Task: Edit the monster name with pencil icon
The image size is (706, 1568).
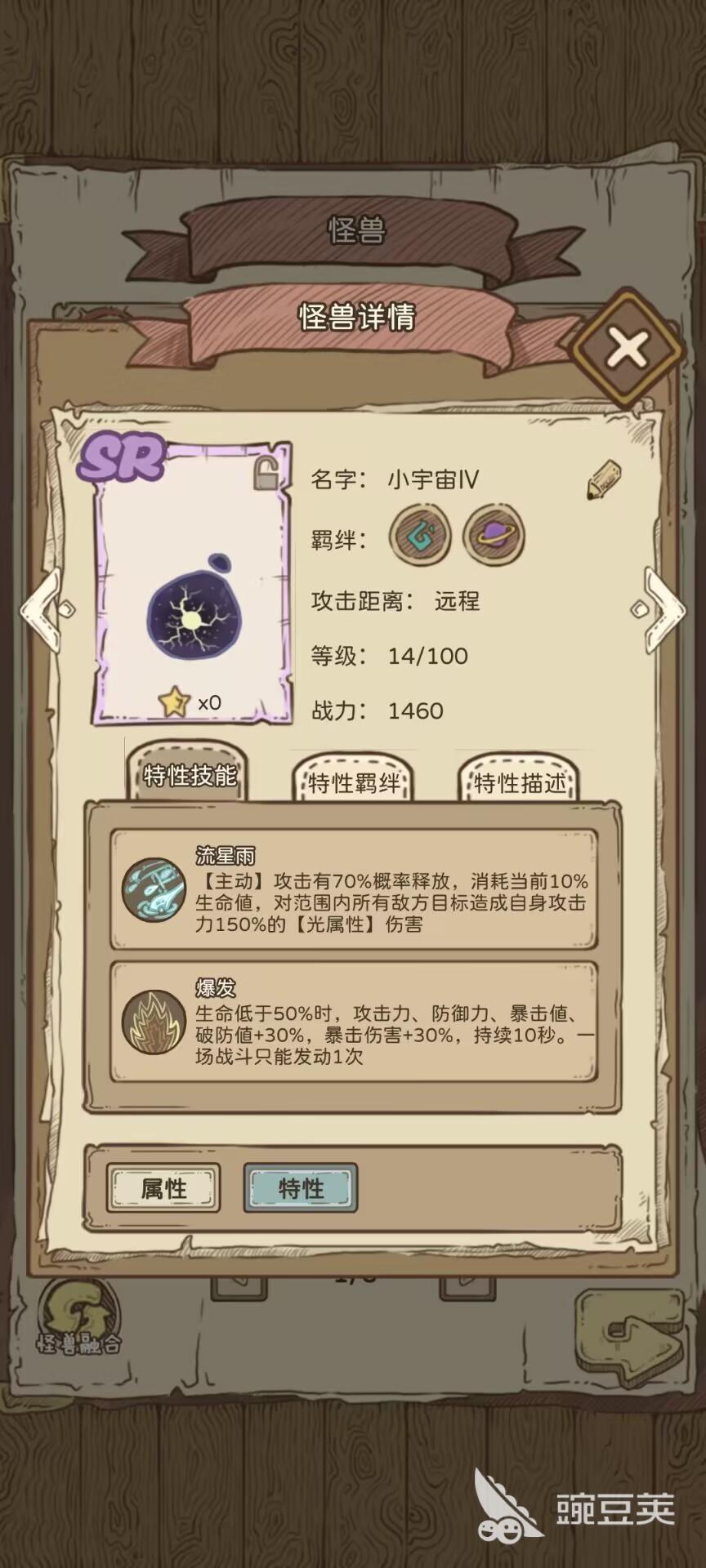Action: pos(603,480)
